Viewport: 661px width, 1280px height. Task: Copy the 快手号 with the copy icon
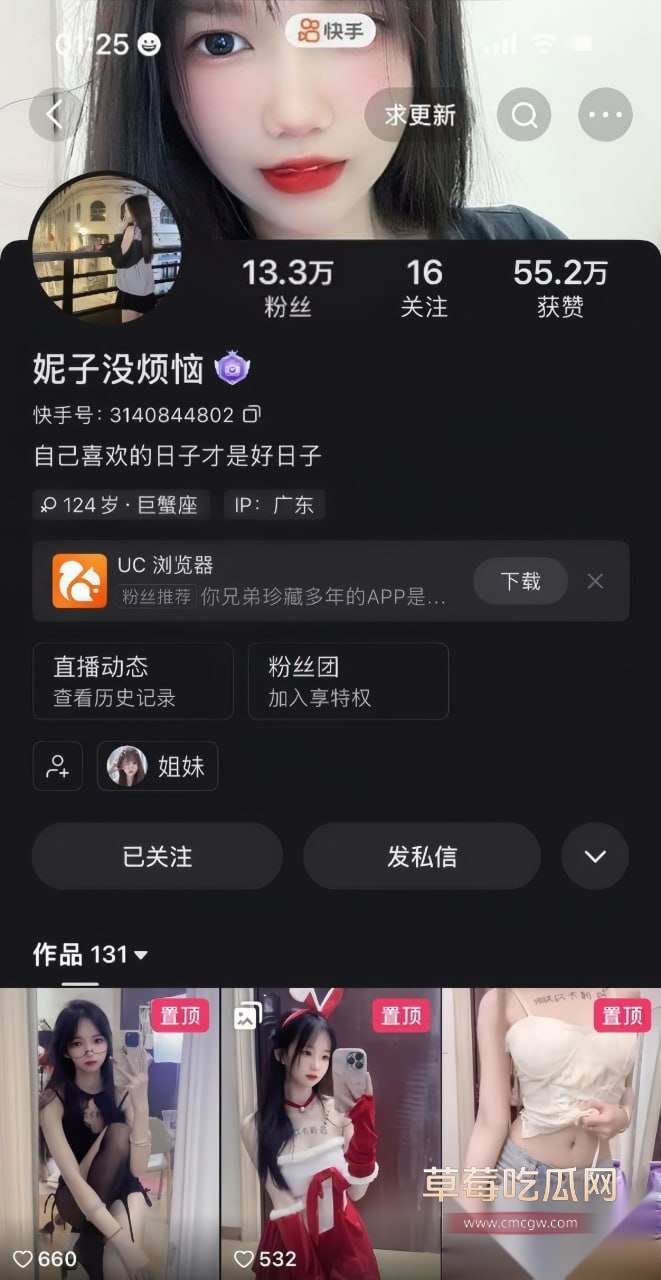coord(252,414)
